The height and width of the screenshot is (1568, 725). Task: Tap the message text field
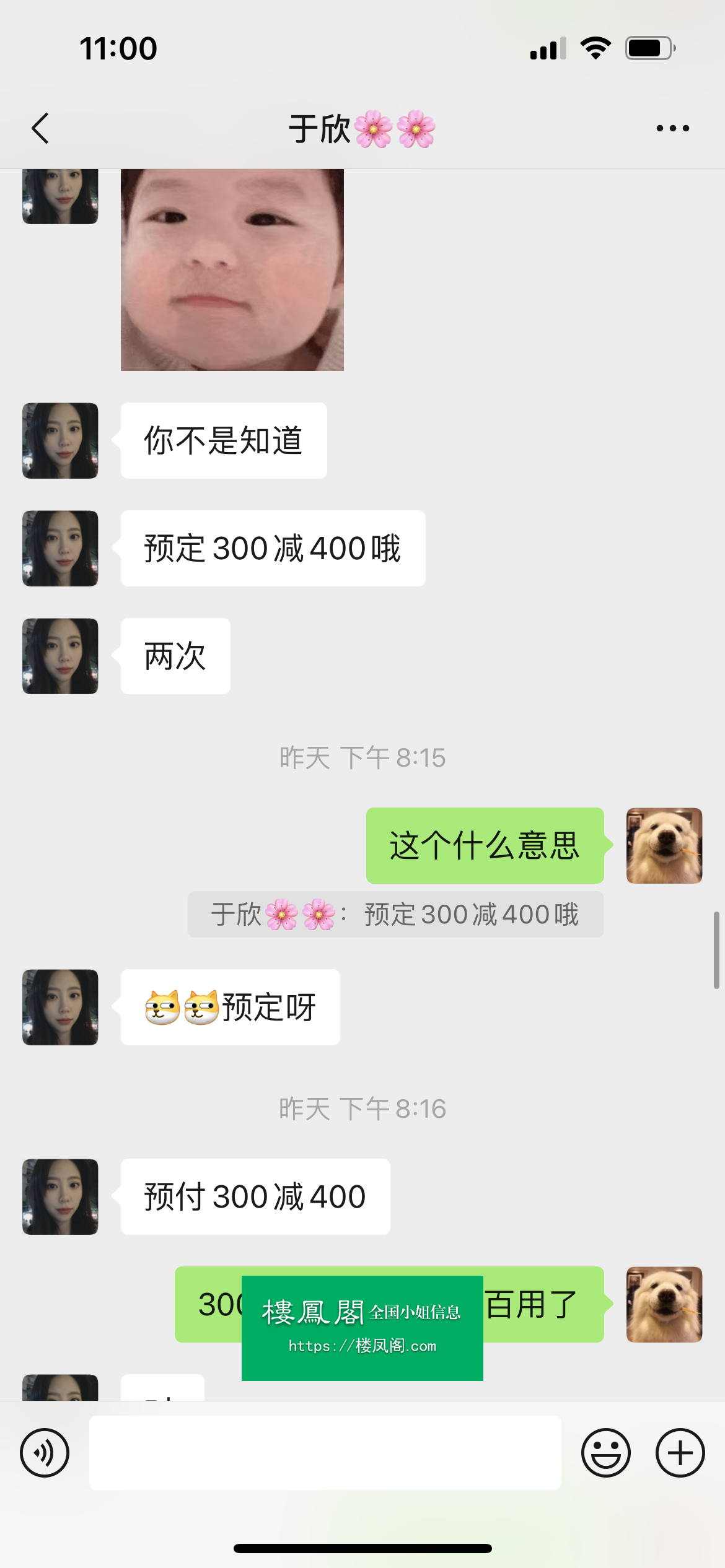pyautogui.click(x=325, y=1452)
